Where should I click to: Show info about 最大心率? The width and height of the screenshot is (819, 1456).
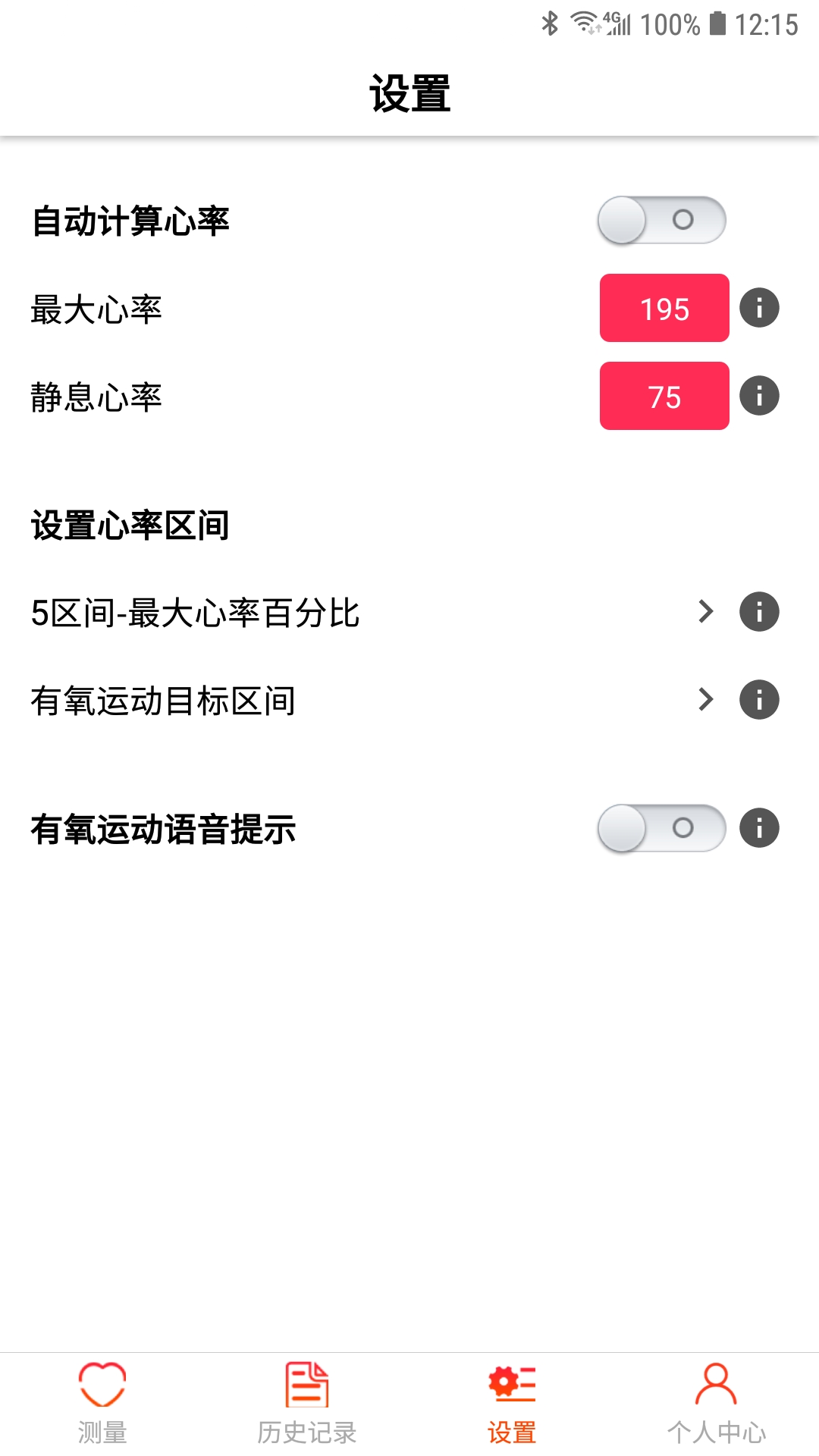759,308
